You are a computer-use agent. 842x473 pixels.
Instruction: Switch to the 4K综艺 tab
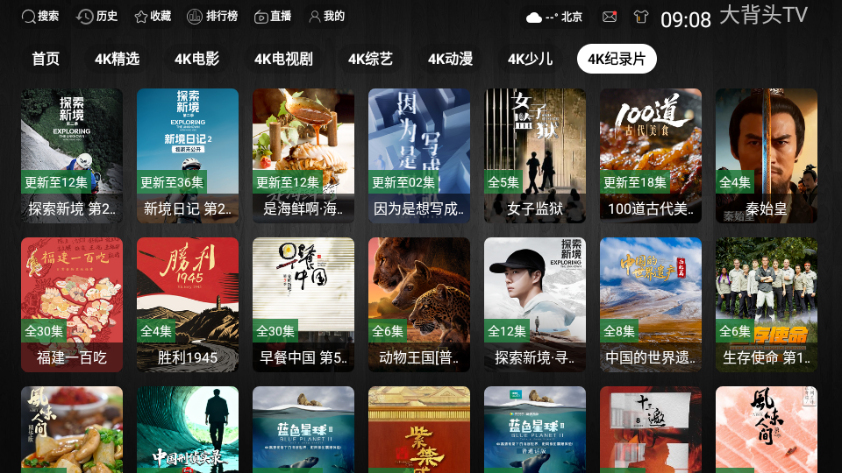pos(370,59)
